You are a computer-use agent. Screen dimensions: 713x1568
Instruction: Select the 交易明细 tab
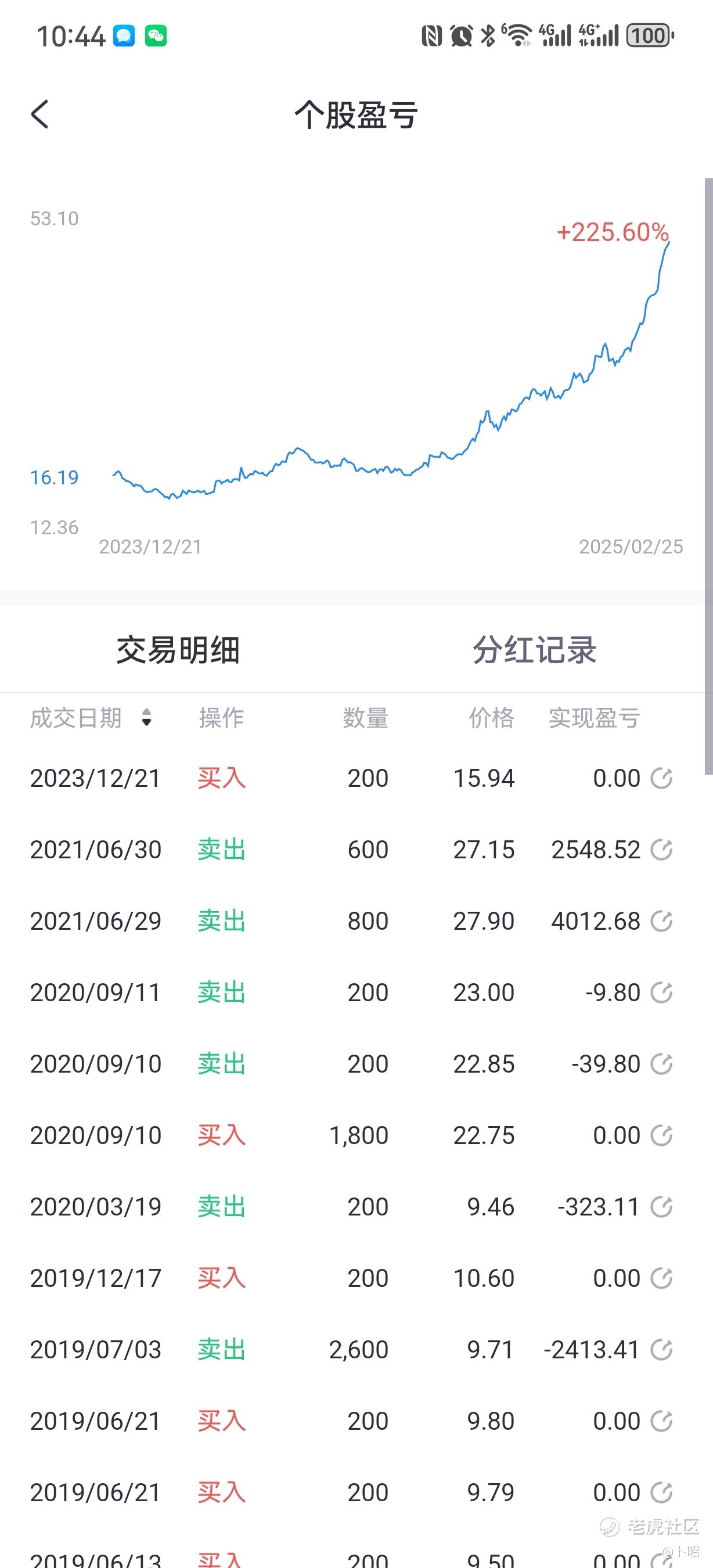coord(178,649)
